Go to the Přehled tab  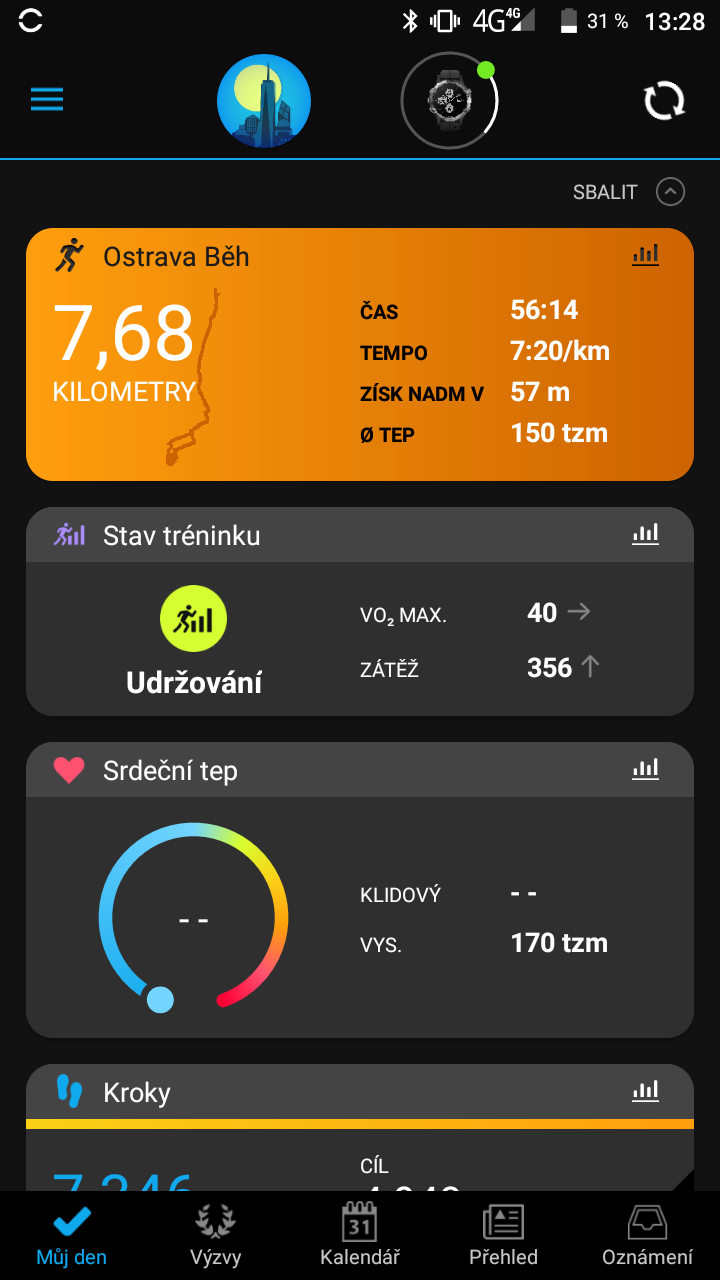pos(504,1236)
